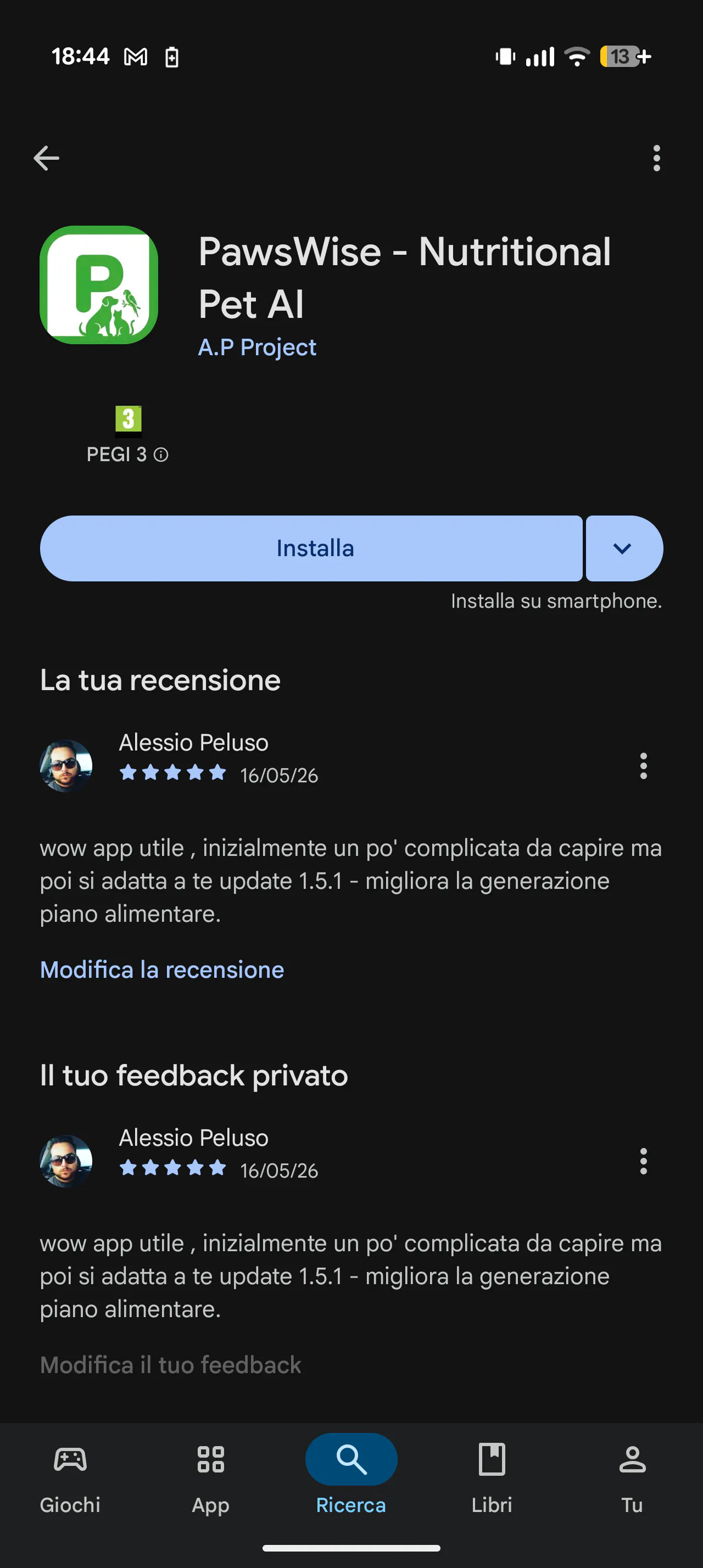Expand the install options dropdown arrow
The image size is (703, 1568).
point(624,548)
